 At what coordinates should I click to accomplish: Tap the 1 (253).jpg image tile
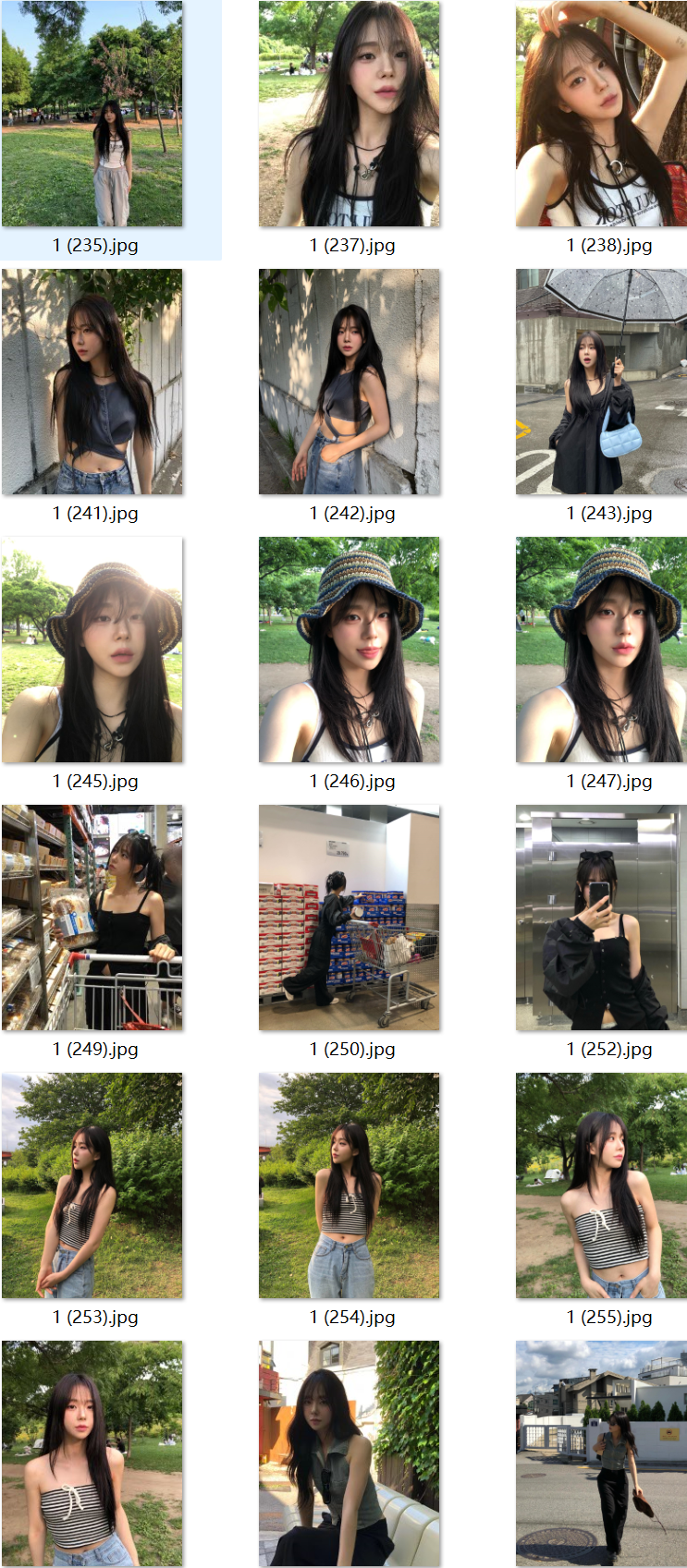92,1185
